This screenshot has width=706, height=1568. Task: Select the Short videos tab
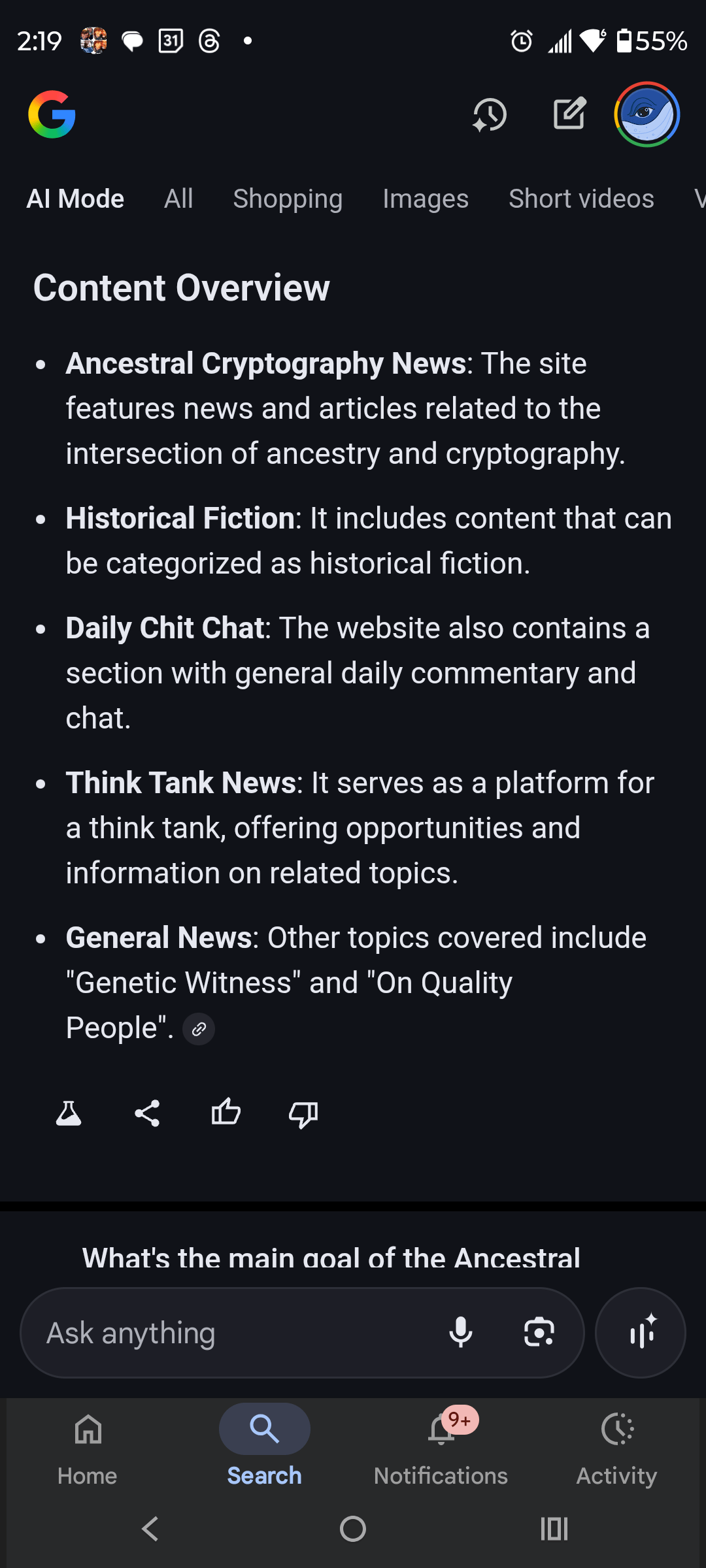click(x=581, y=198)
